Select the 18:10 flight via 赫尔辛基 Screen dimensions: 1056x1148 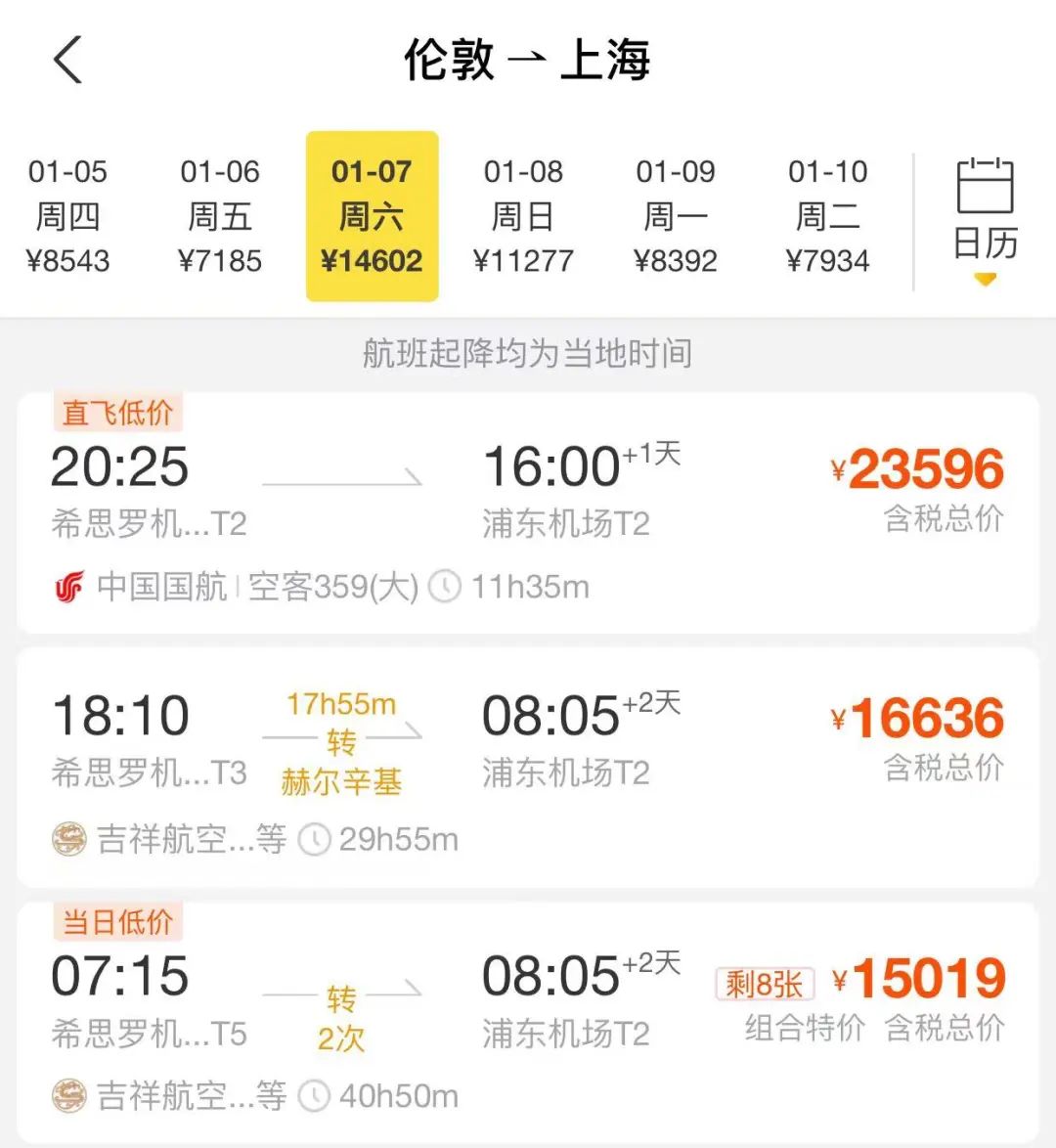[528, 768]
